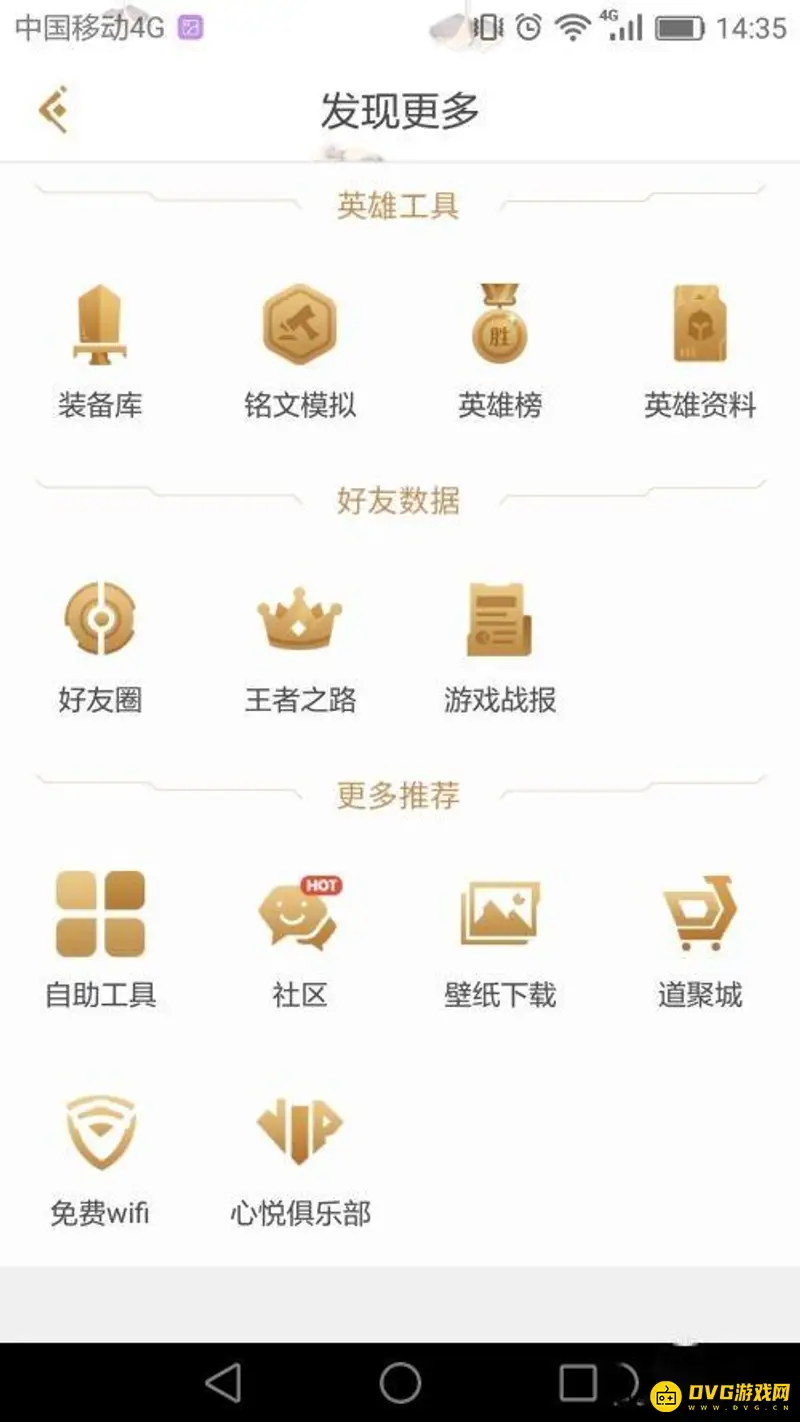Select the 免费wifi shield icon
The width and height of the screenshot is (800, 1422).
click(98, 1130)
